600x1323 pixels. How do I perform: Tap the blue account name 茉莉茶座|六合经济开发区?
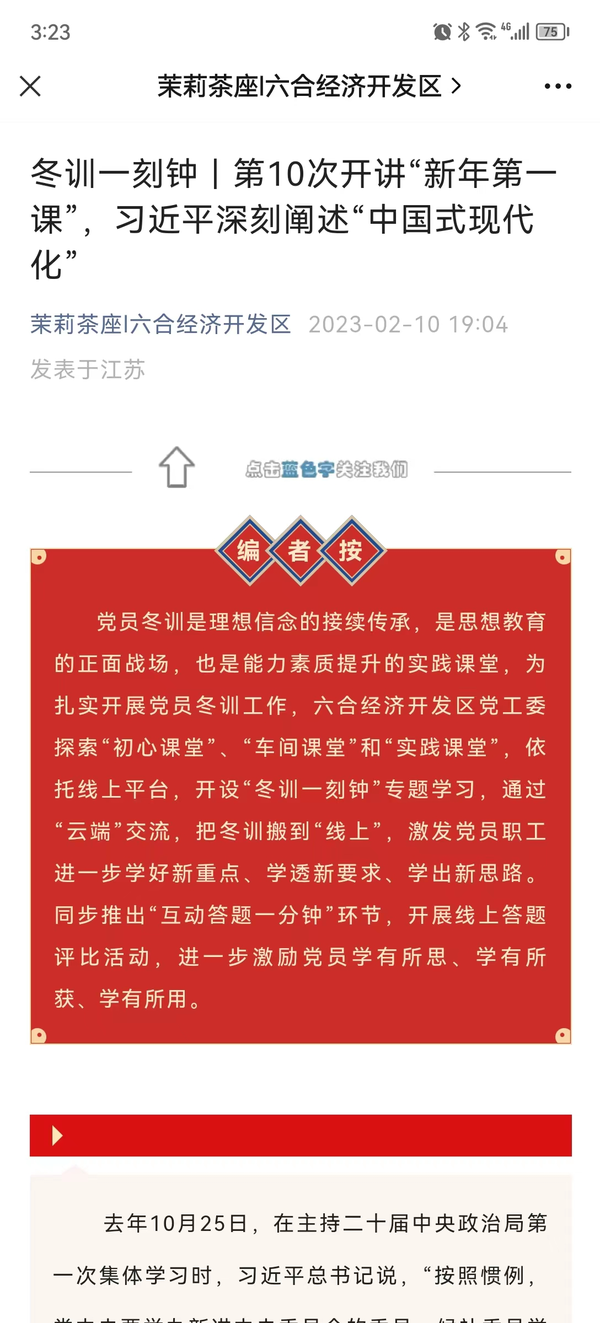pos(160,324)
